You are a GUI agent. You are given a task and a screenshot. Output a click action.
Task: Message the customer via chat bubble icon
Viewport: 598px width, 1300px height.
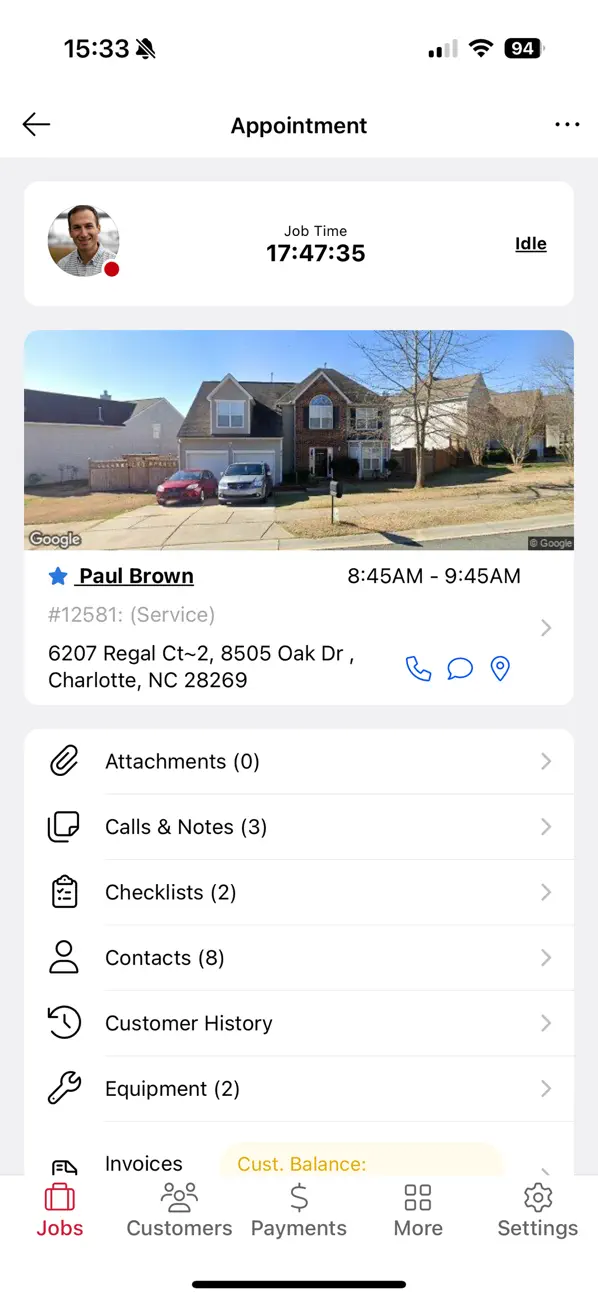click(x=460, y=668)
